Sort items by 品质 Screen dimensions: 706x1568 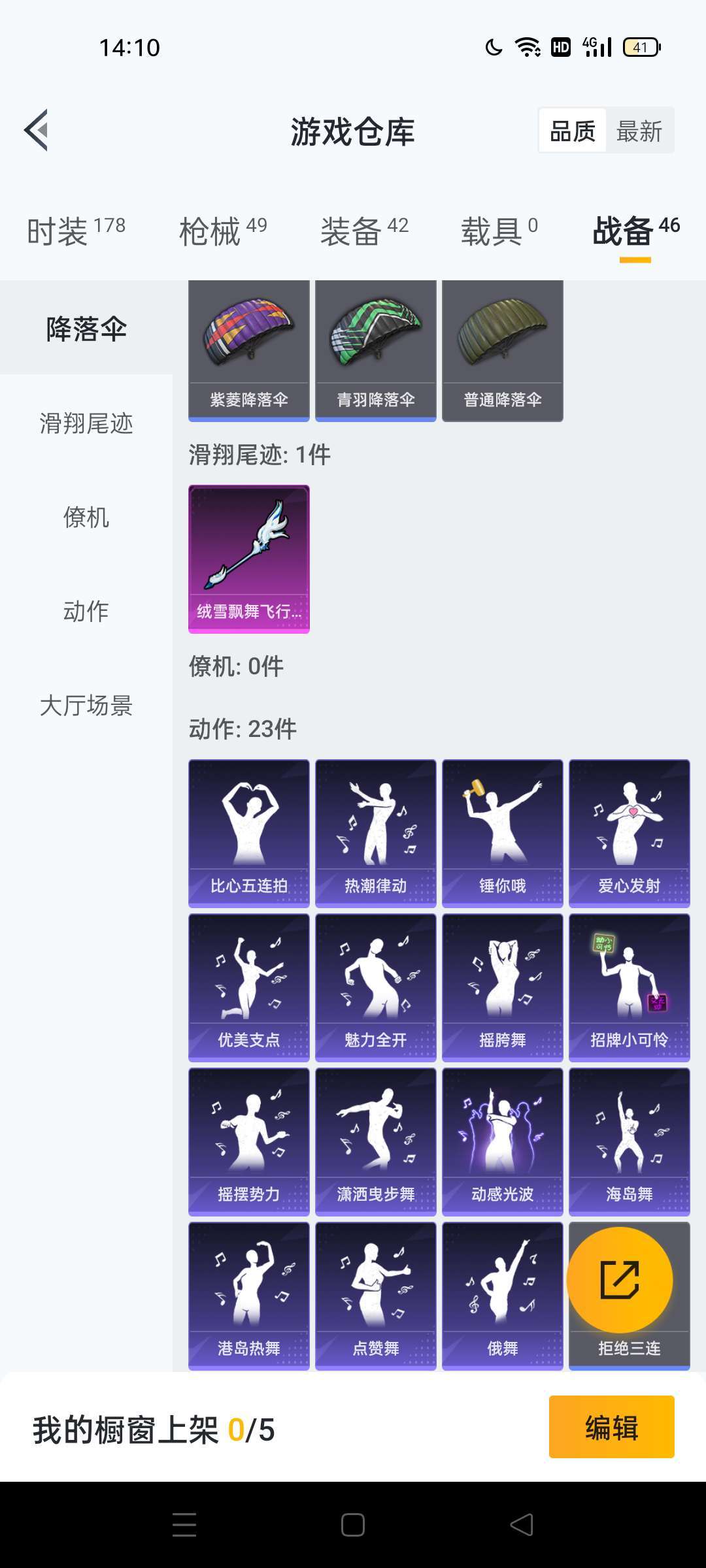point(573,131)
